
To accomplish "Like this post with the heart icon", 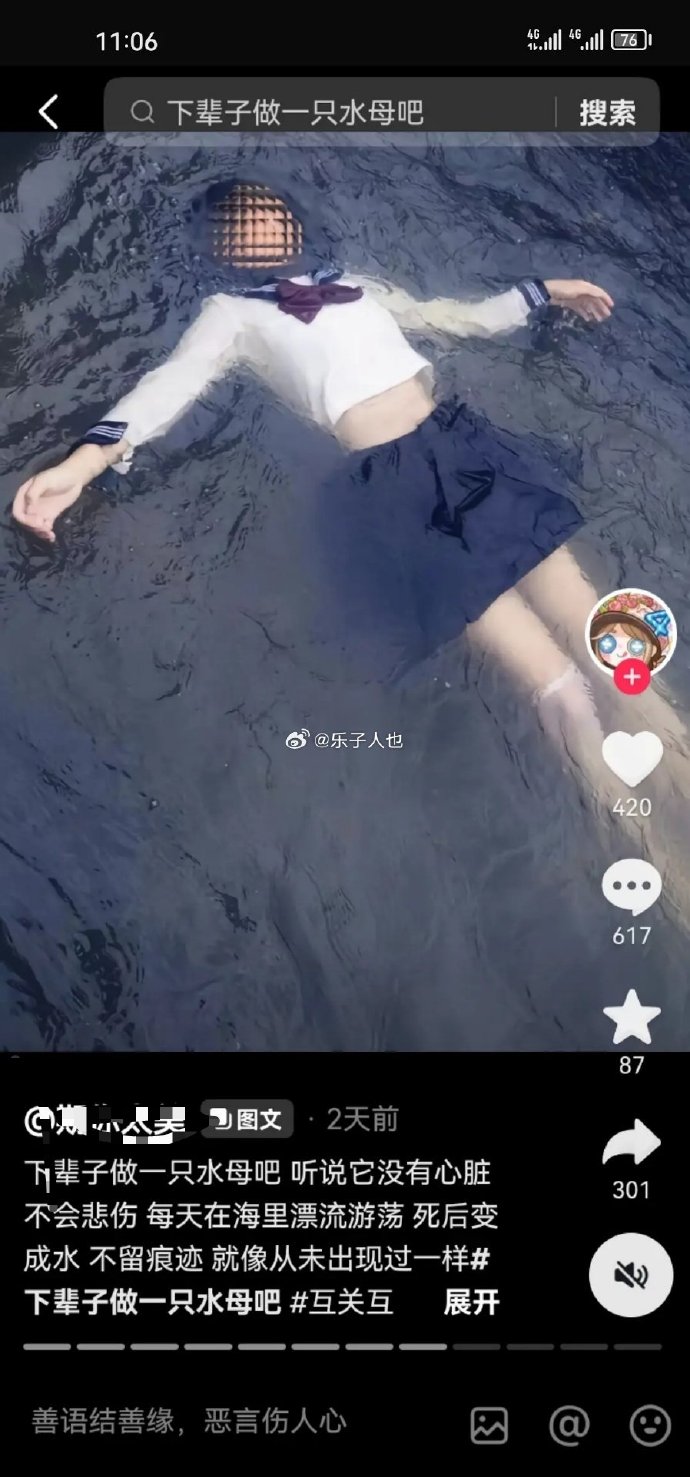I will 631,760.
